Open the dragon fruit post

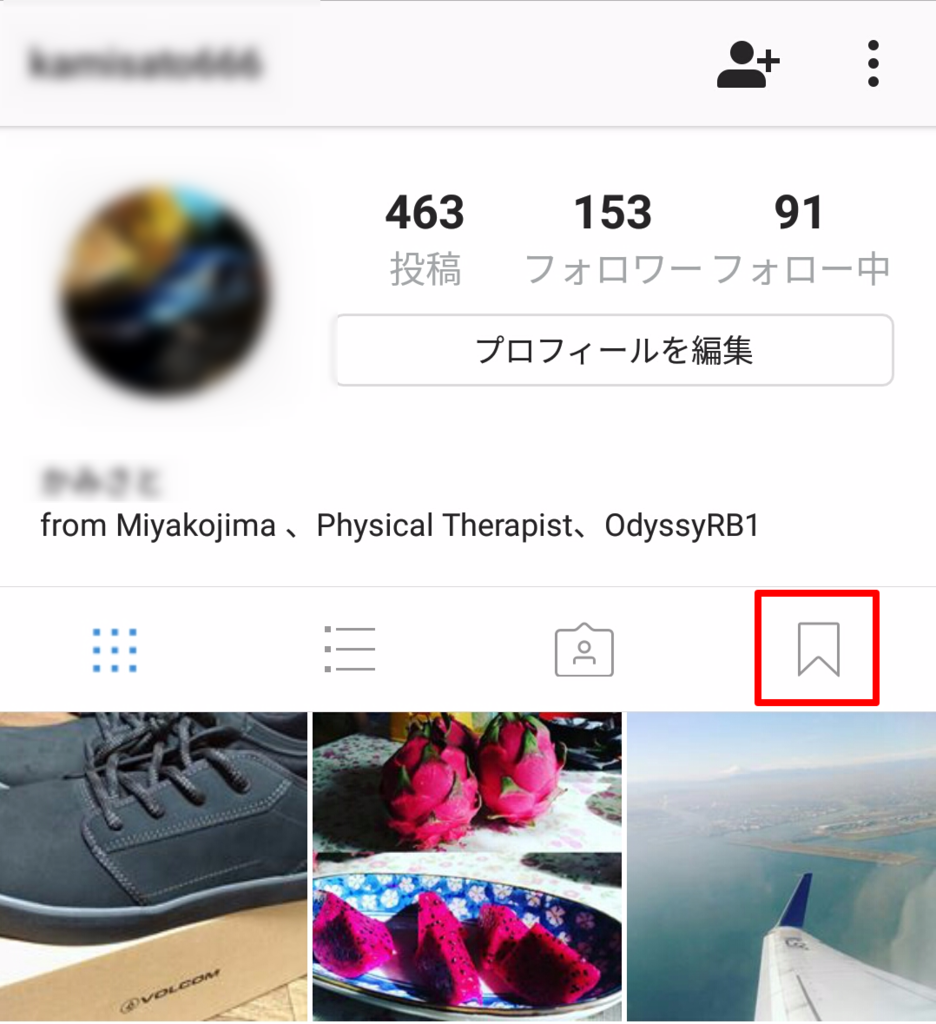pyautogui.click(x=467, y=865)
